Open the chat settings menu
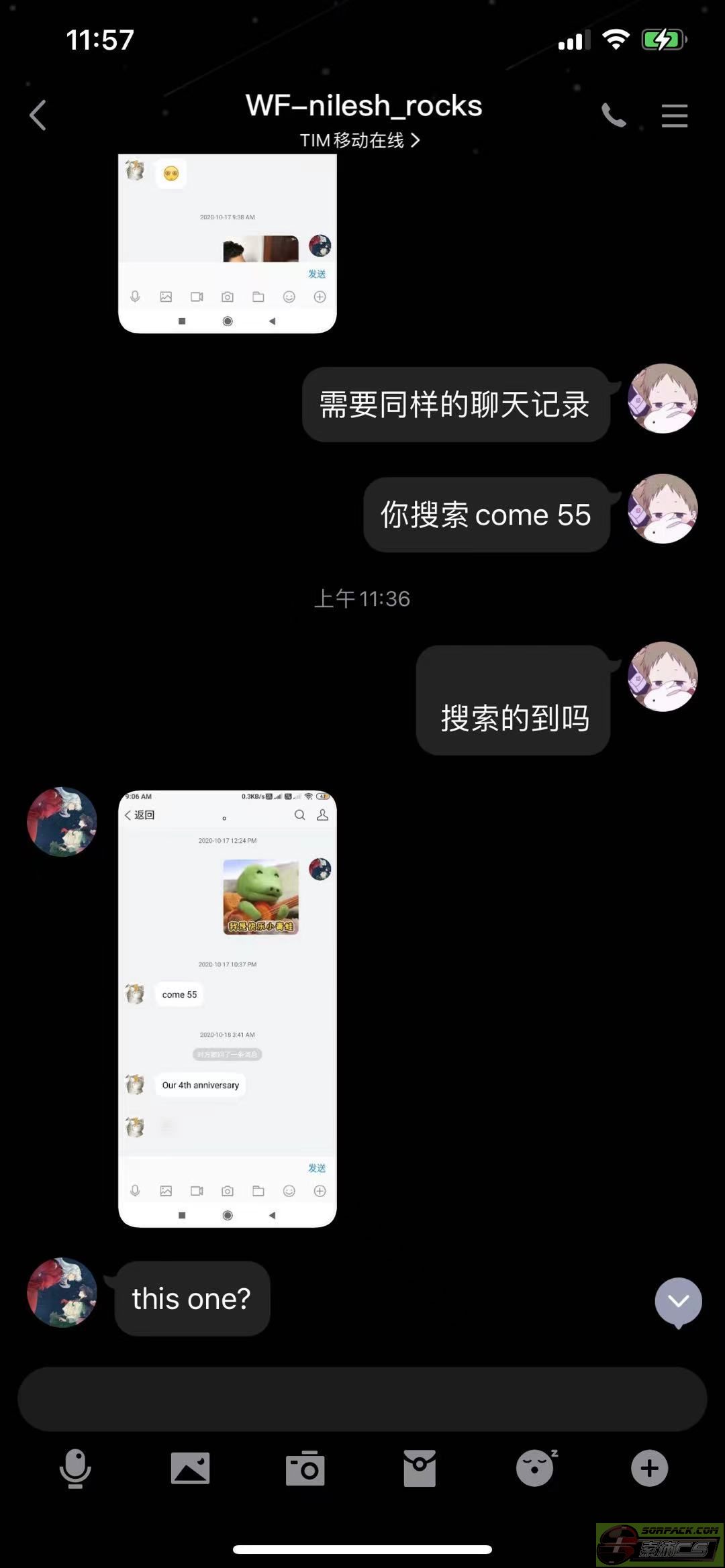Image resolution: width=725 pixels, height=1568 pixels. tap(674, 115)
